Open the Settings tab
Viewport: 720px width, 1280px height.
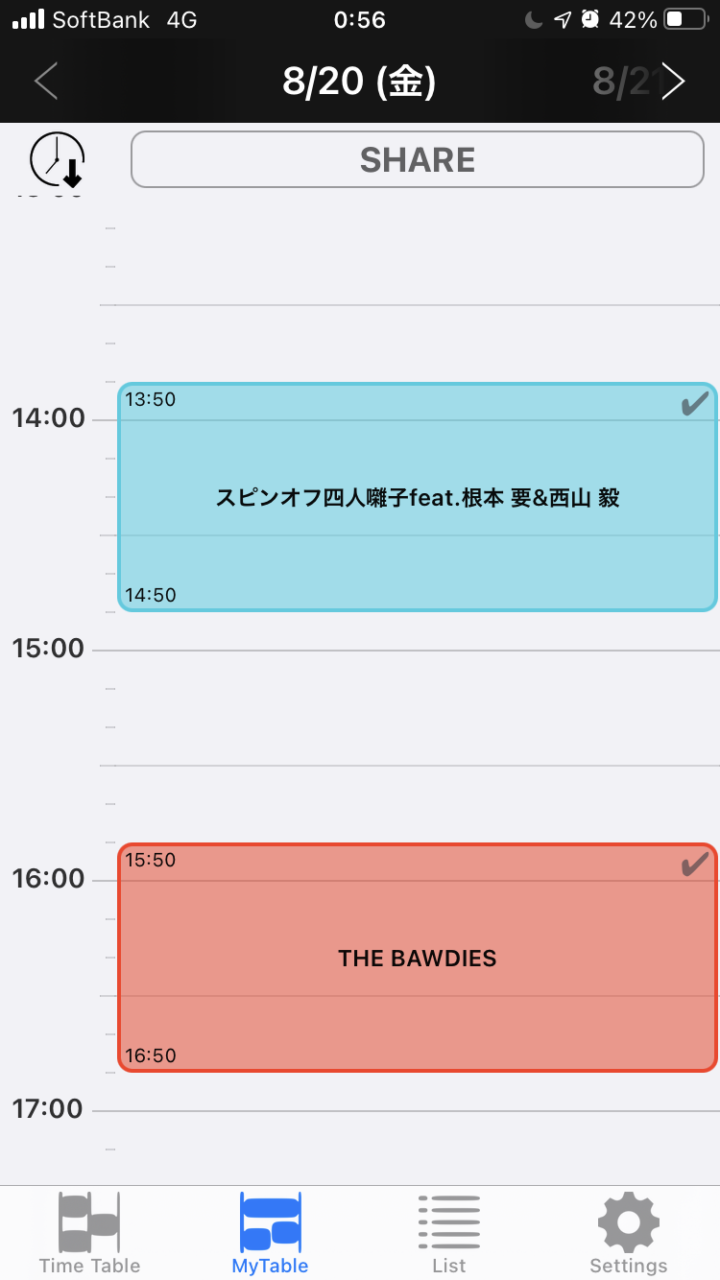pos(628,1232)
